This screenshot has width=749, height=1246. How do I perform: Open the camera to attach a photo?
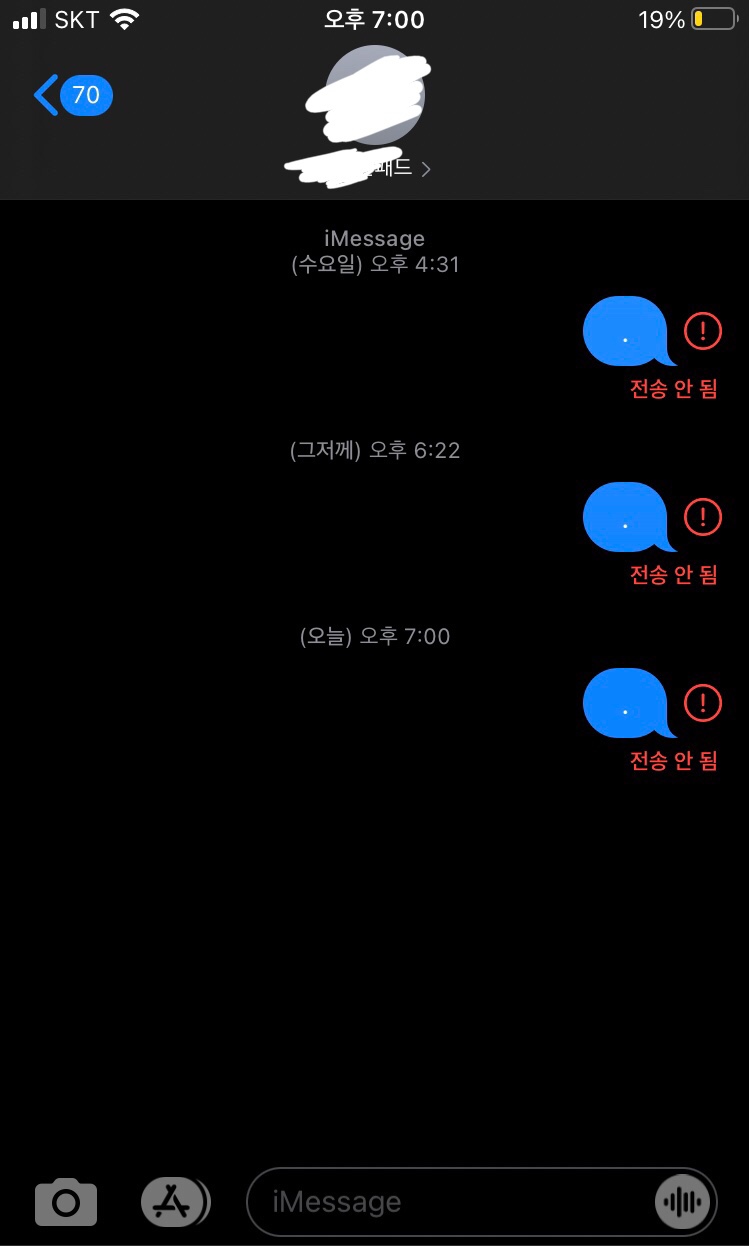click(66, 1201)
